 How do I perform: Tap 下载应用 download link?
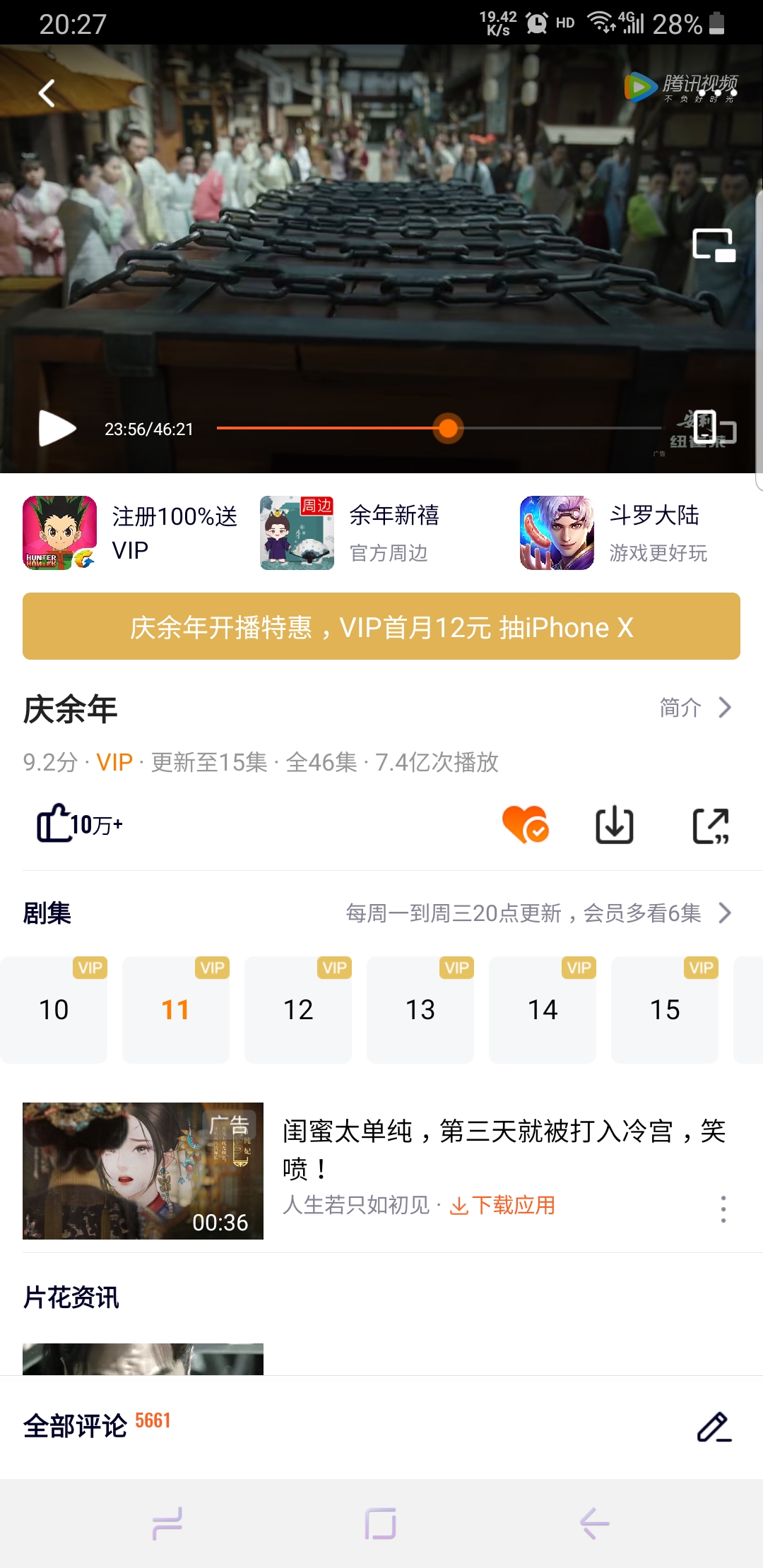point(503,1205)
